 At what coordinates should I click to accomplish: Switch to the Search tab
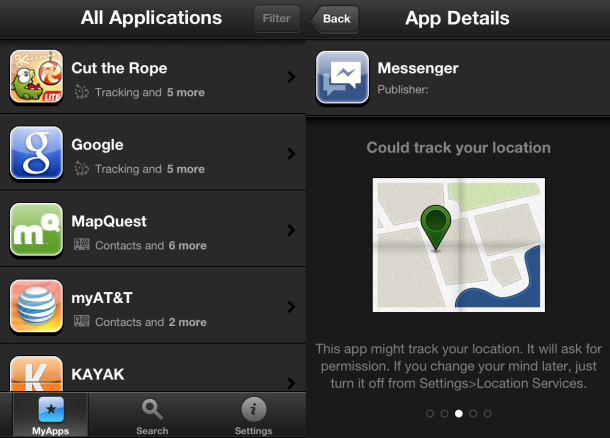coord(152,415)
